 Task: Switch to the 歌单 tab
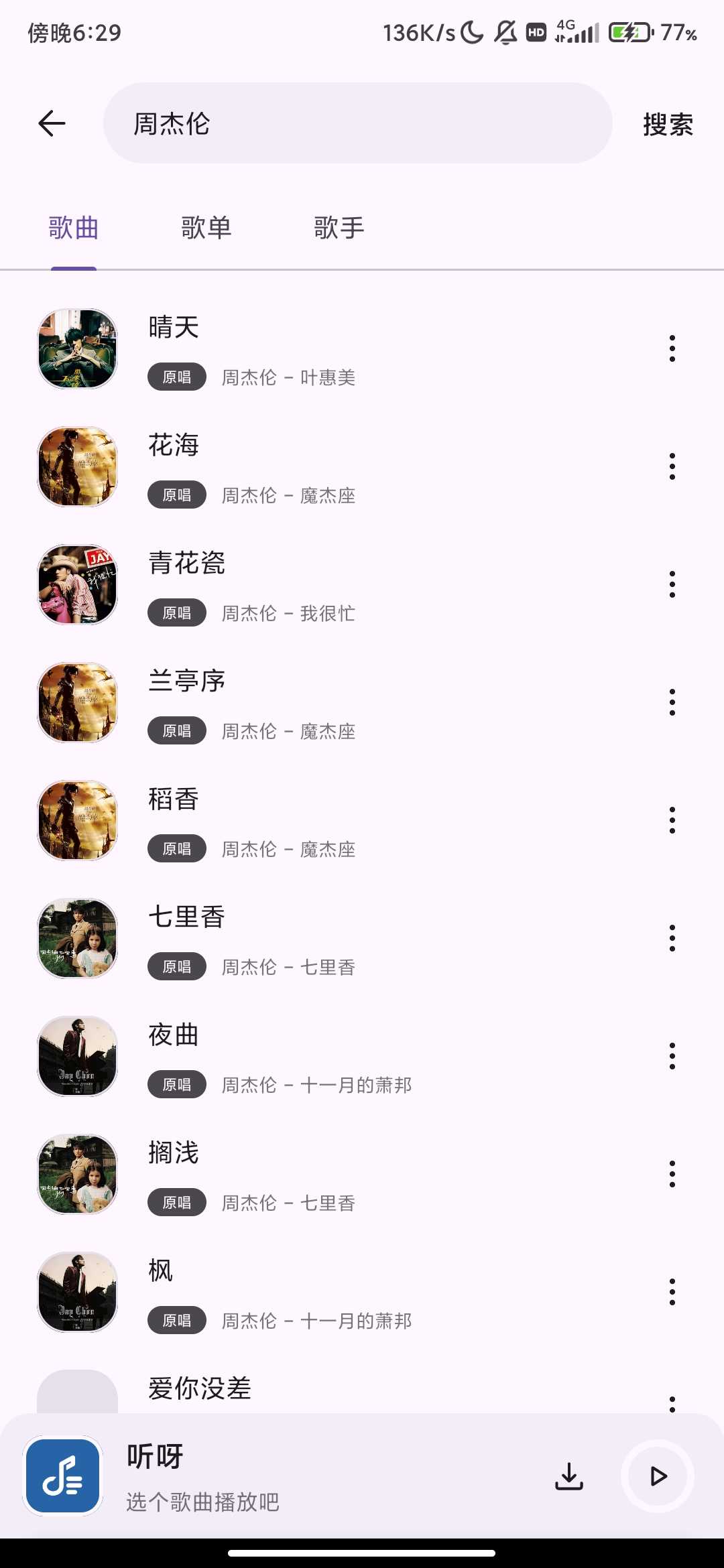206,228
